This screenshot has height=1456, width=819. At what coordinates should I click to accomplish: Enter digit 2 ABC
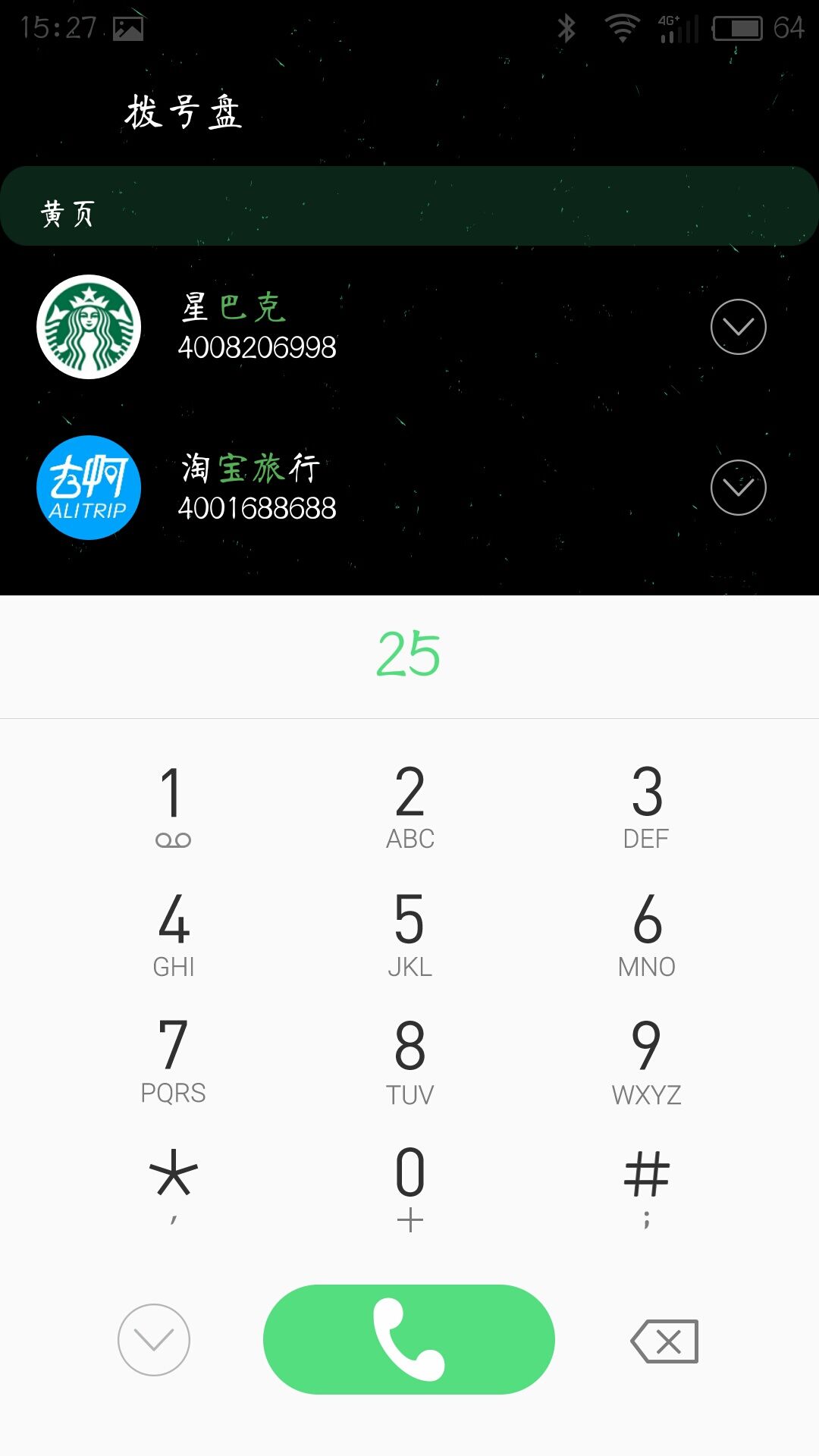[x=409, y=807]
